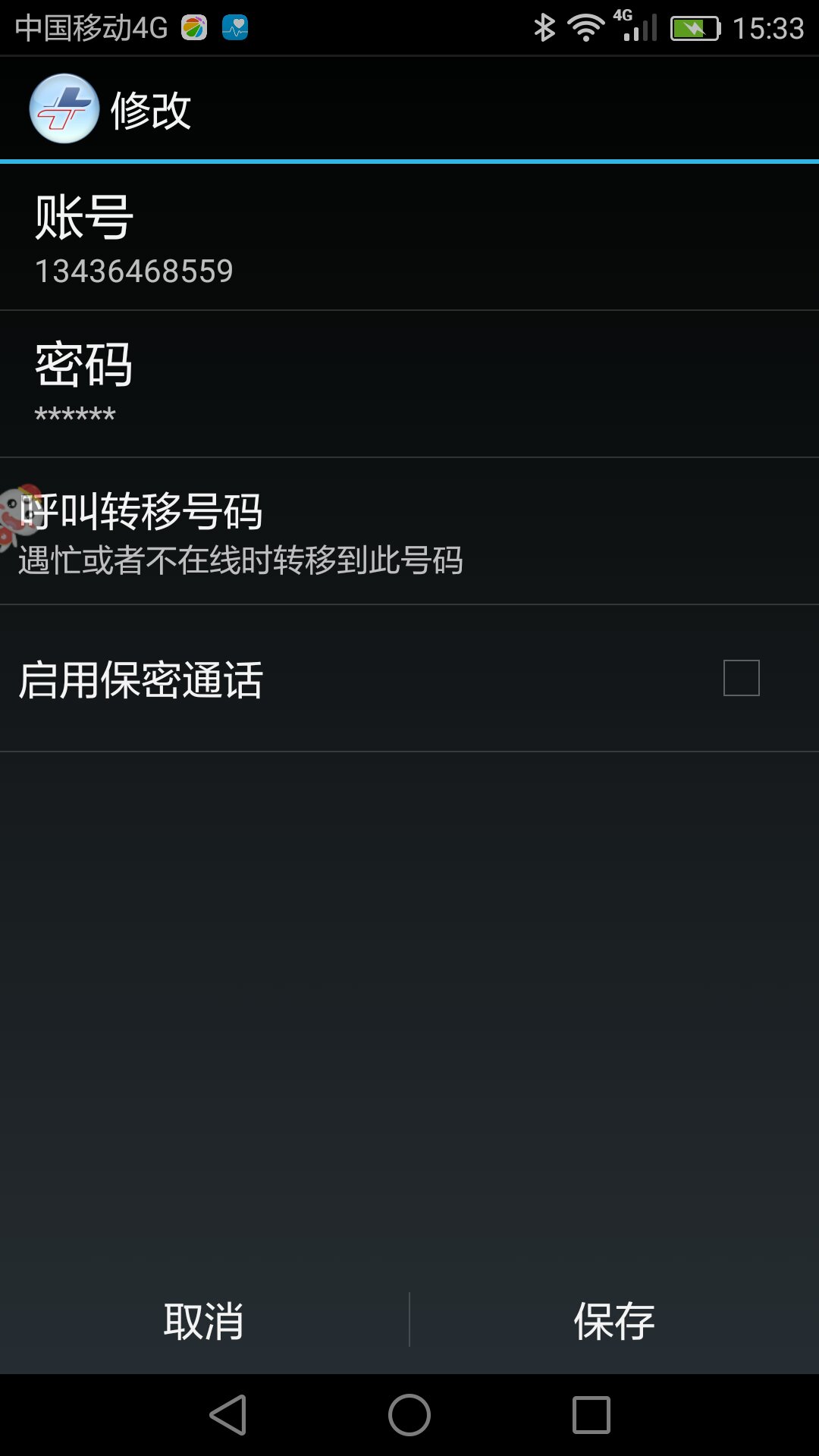Tap the system back button

coord(227,1415)
